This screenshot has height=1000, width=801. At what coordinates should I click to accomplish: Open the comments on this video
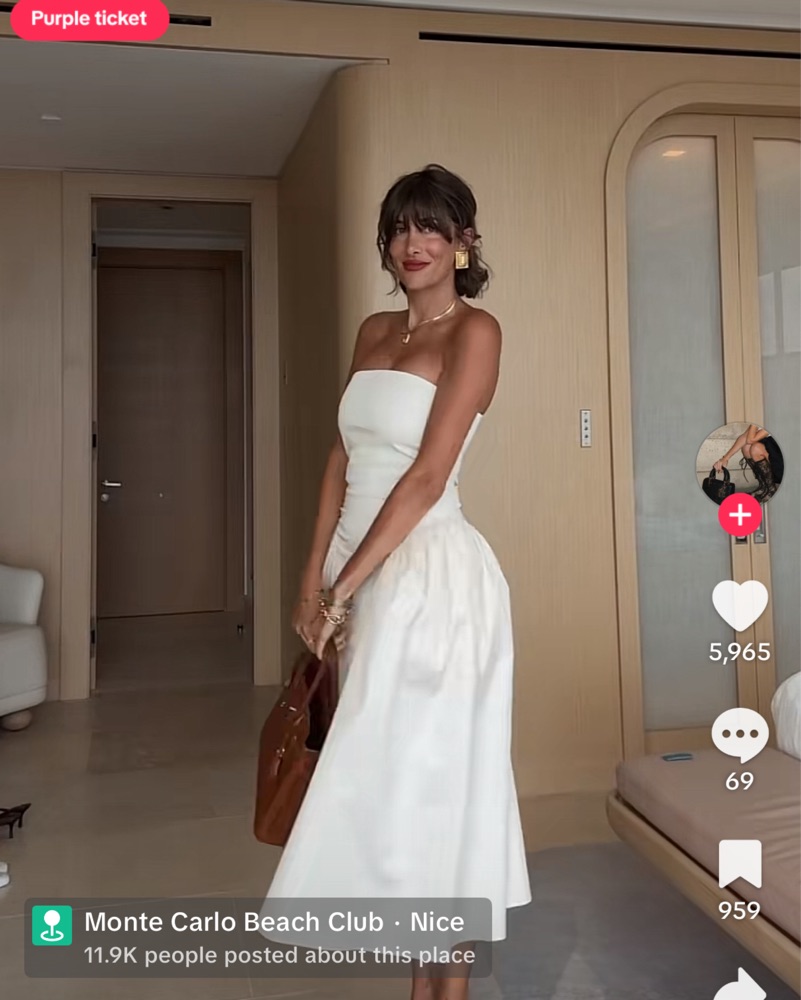(739, 735)
